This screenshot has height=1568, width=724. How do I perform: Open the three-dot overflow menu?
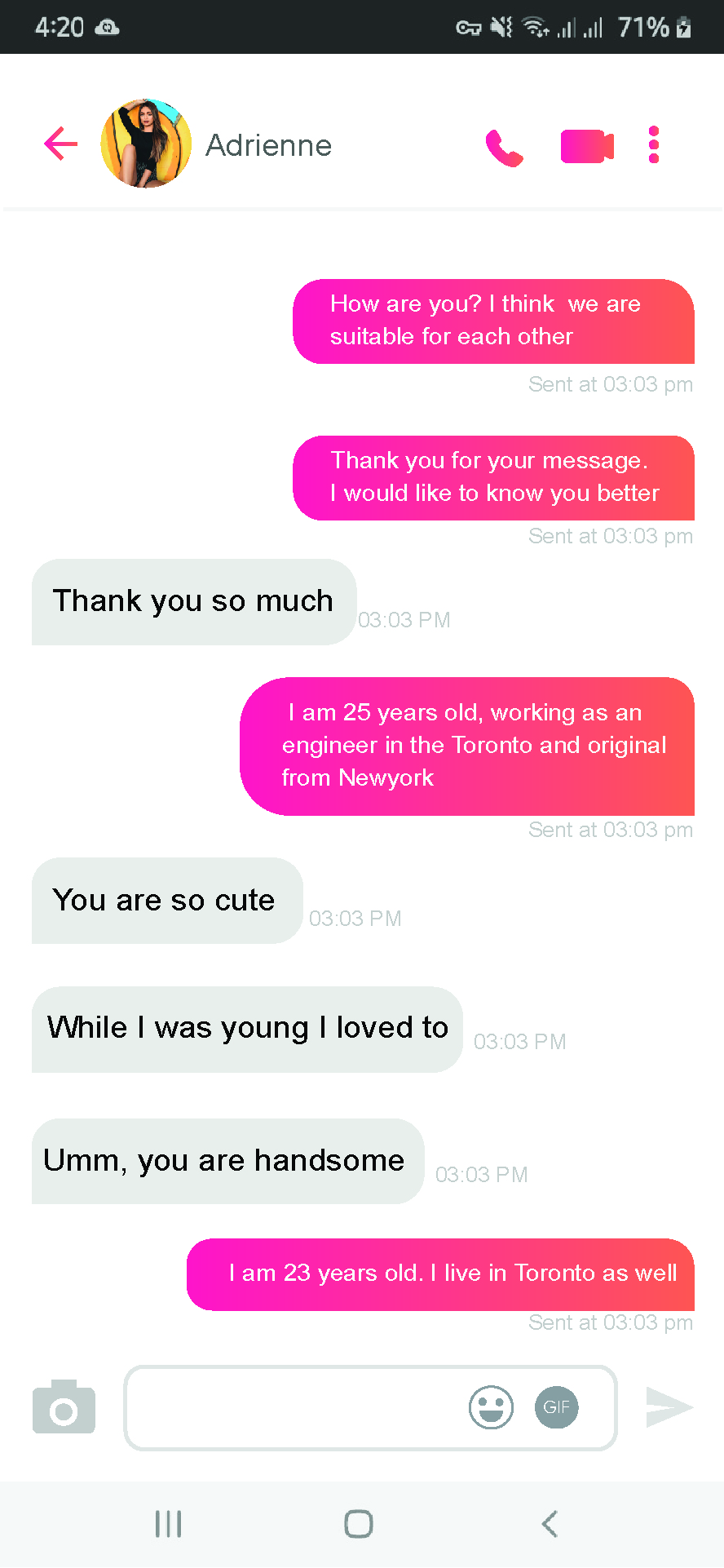[x=653, y=145]
